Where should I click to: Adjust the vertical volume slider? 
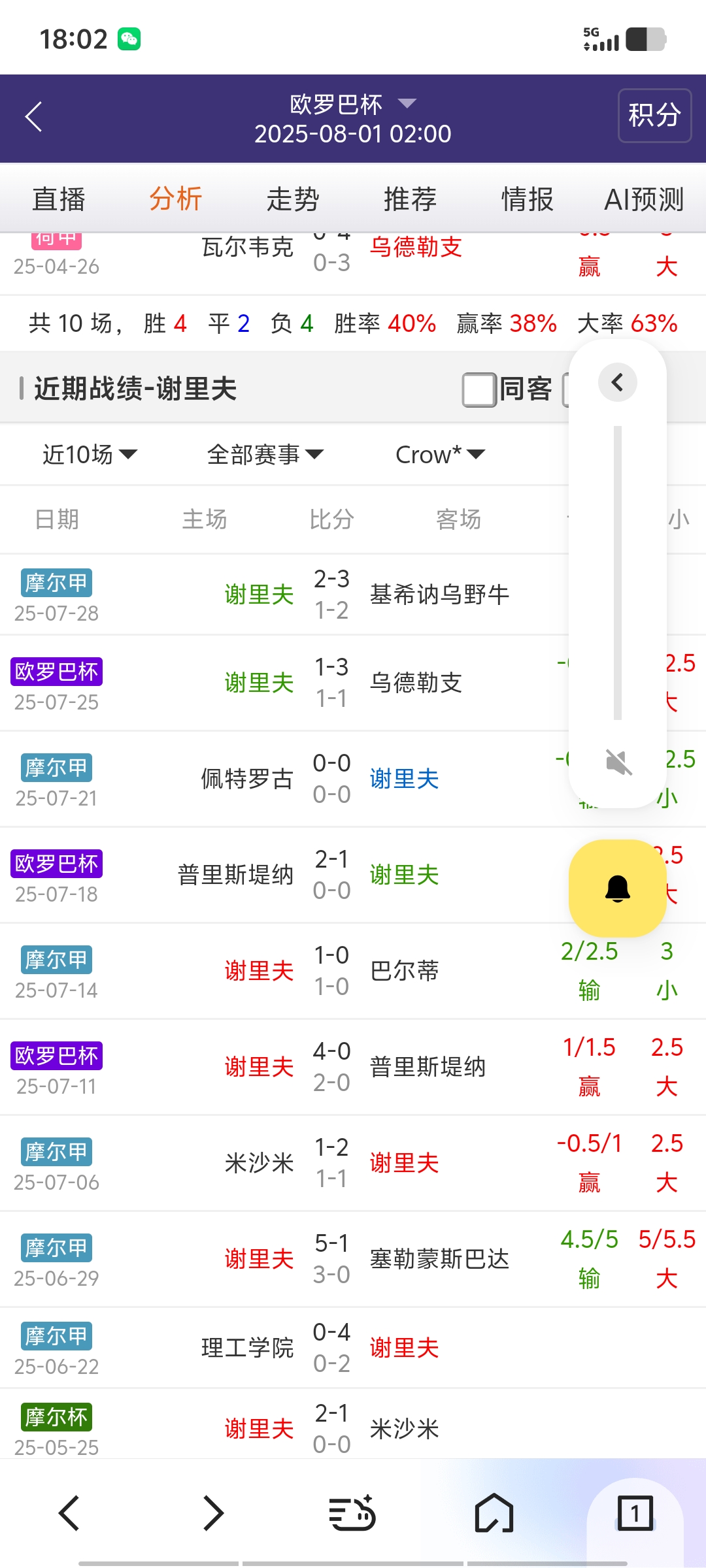[x=618, y=573]
